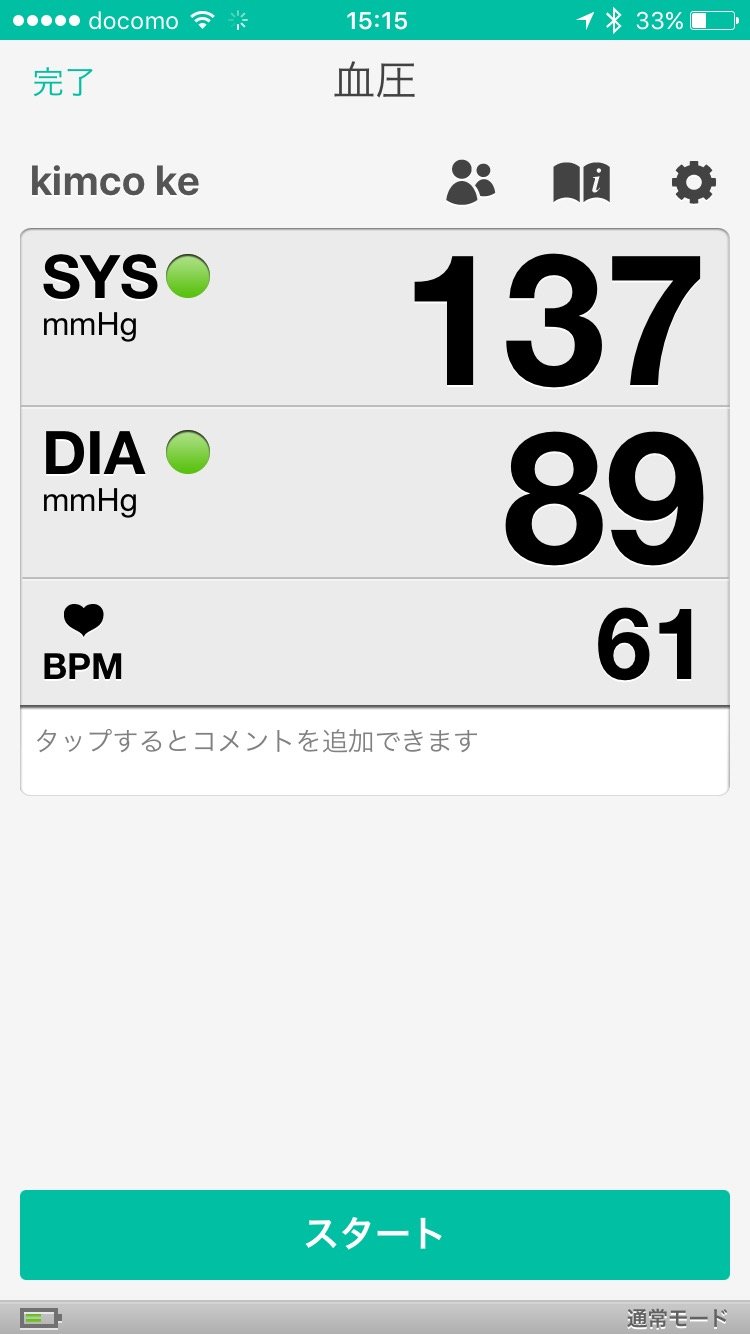750x1334 pixels.
Task: Open the user profiles icon
Action: (x=470, y=182)
